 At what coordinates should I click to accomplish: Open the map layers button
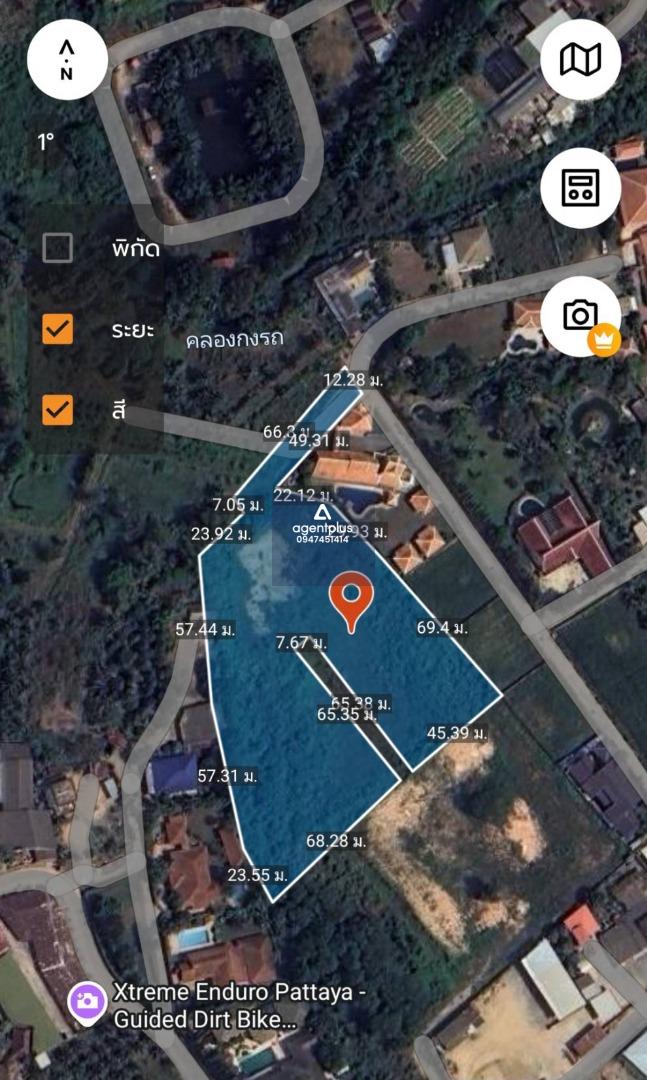coord(580,59)
